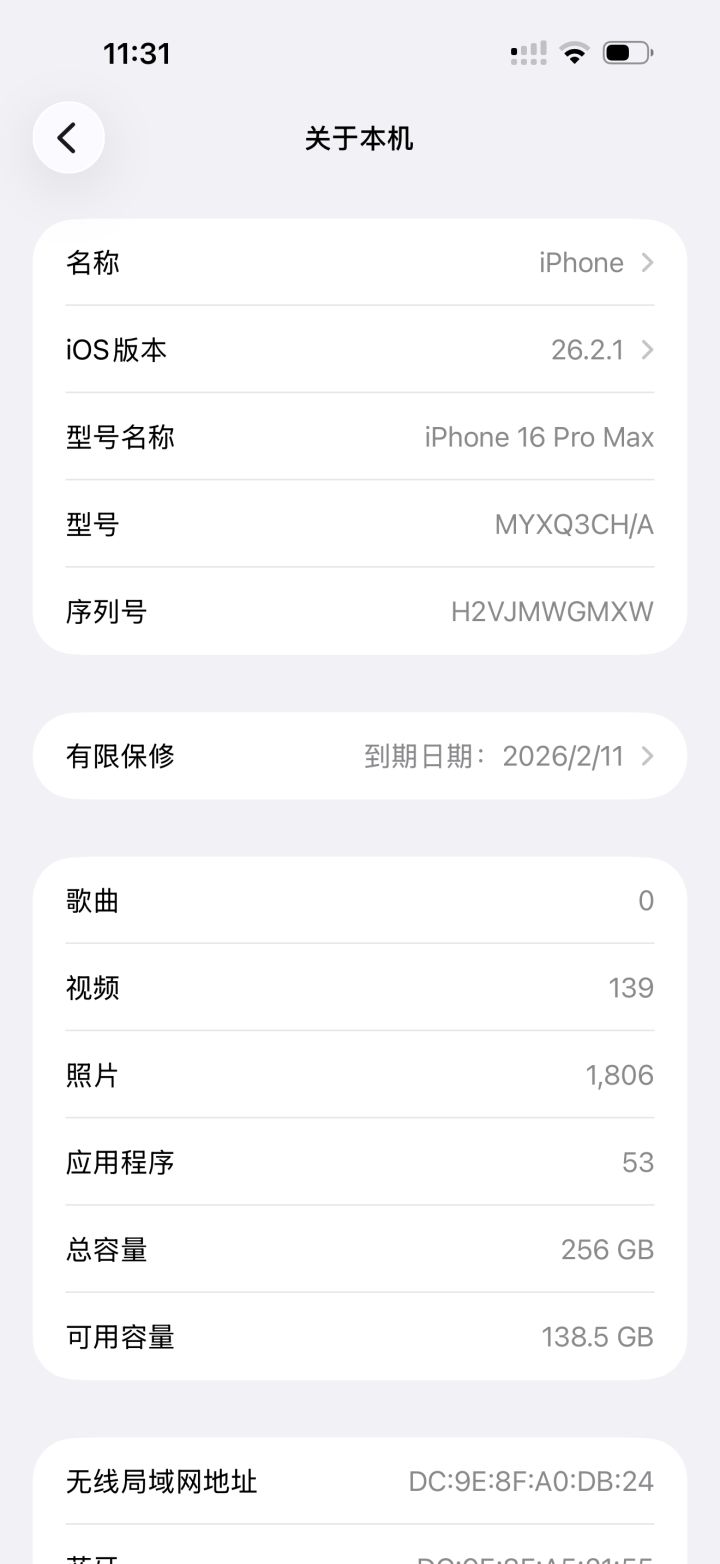
Task: Tap the battery indicator in the status bar
Action: 628,53
